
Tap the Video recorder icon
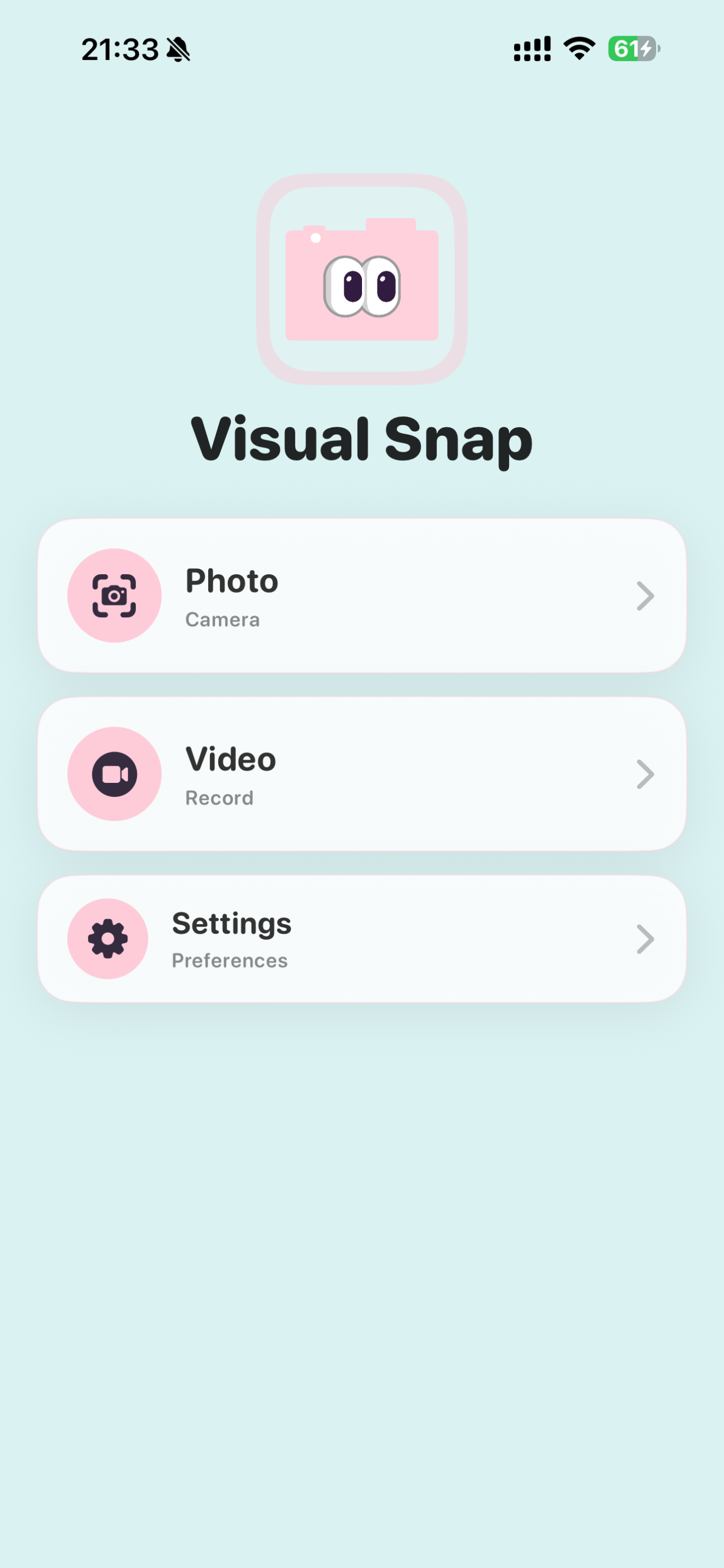pyautogui.click(x=114, y=773)
